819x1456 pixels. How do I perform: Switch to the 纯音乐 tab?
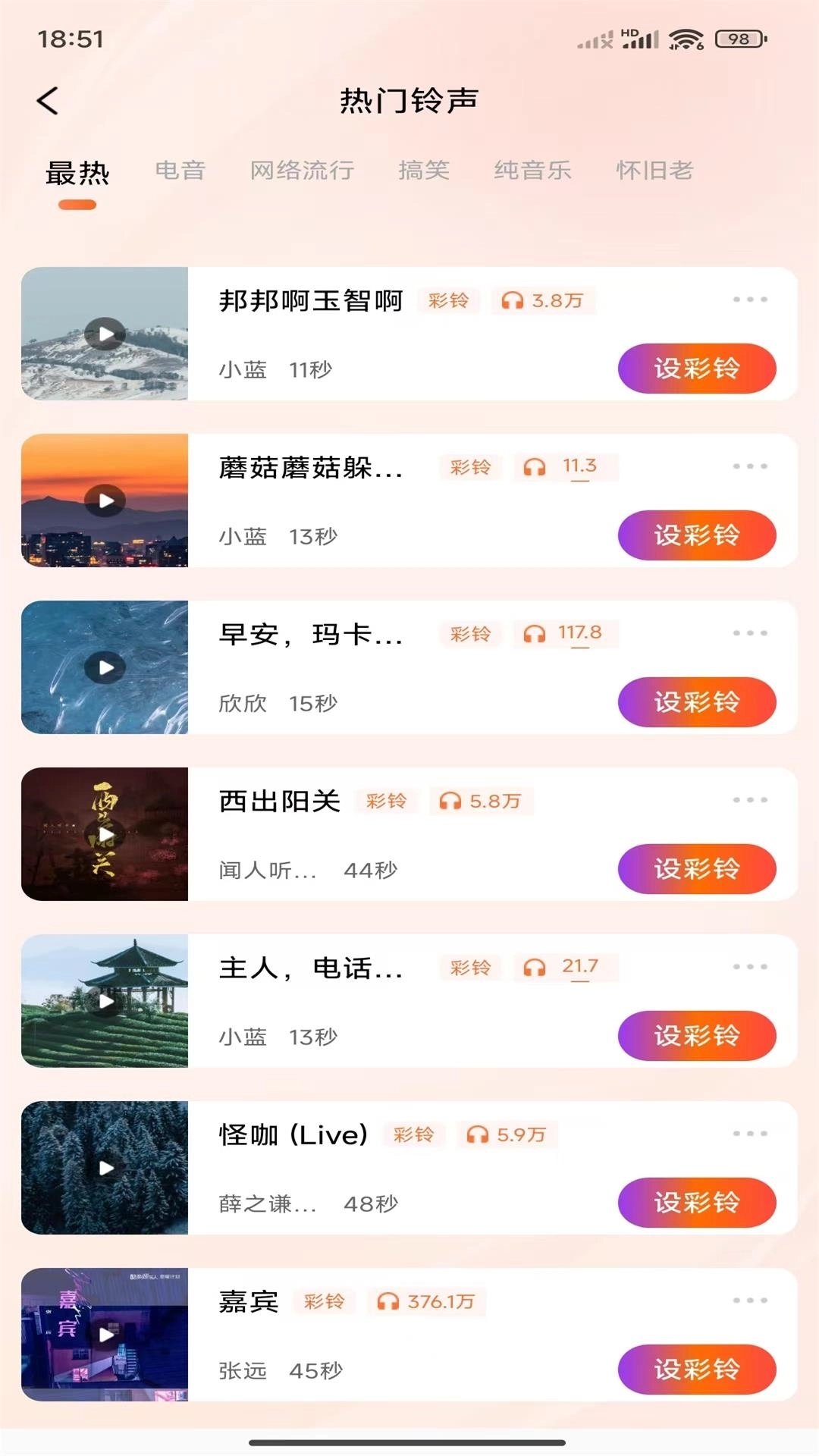(533, 171)
